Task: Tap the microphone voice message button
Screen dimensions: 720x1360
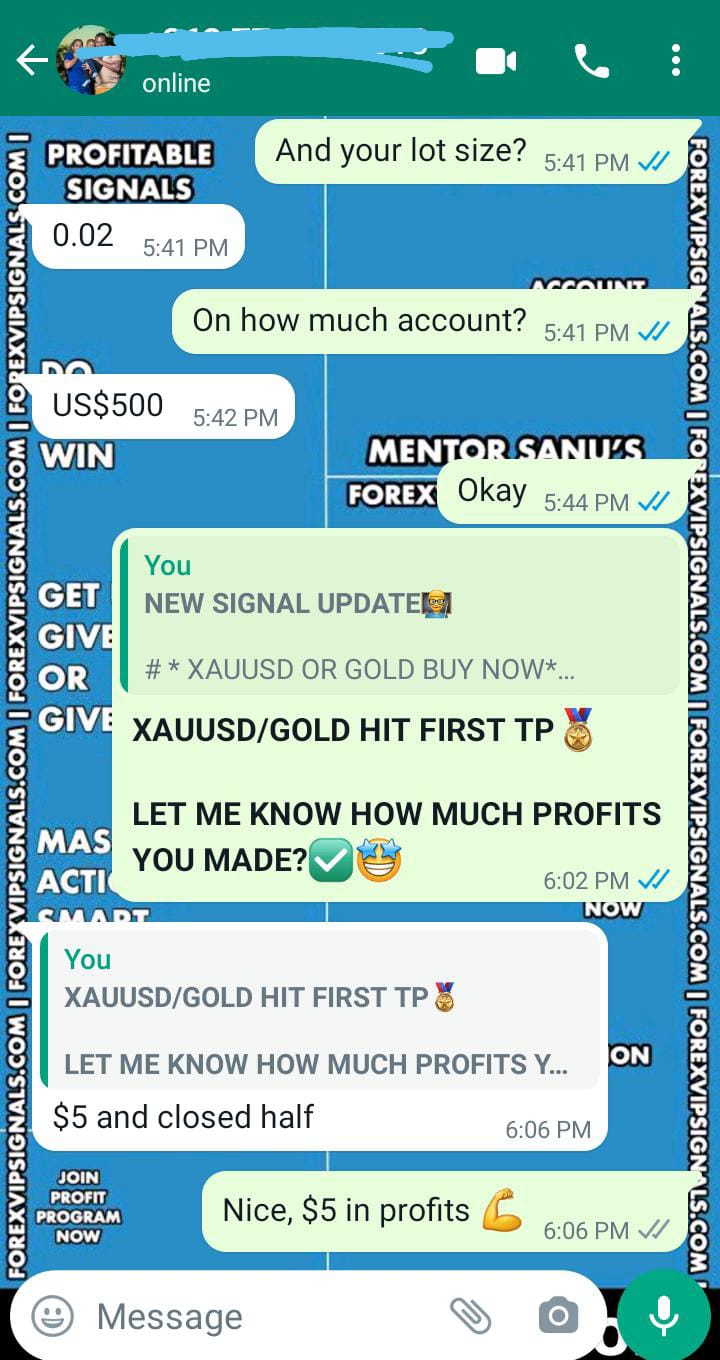Action: click(664, 1316)
